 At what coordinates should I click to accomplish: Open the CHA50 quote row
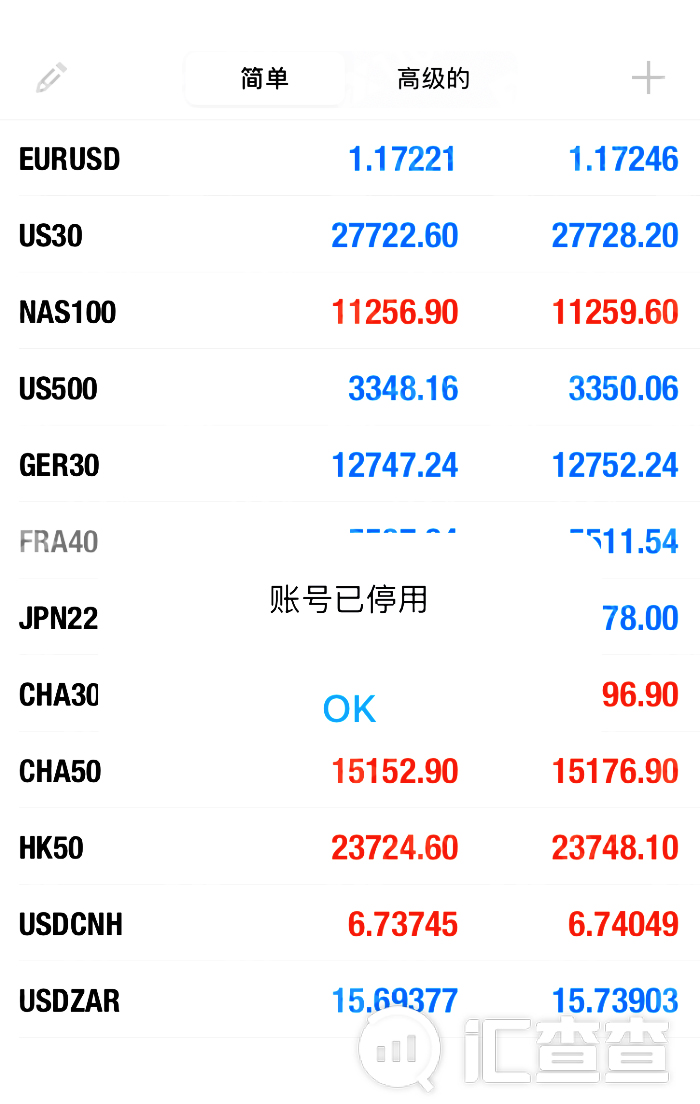click(350, 771)
